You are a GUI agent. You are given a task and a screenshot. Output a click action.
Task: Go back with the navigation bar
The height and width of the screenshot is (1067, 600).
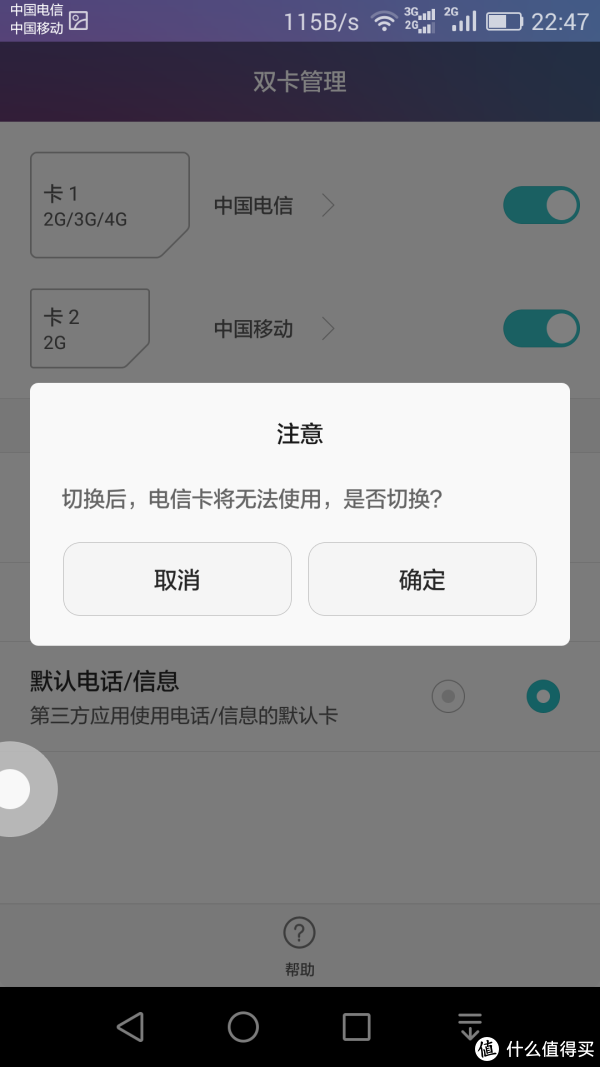coord(129,1026)
